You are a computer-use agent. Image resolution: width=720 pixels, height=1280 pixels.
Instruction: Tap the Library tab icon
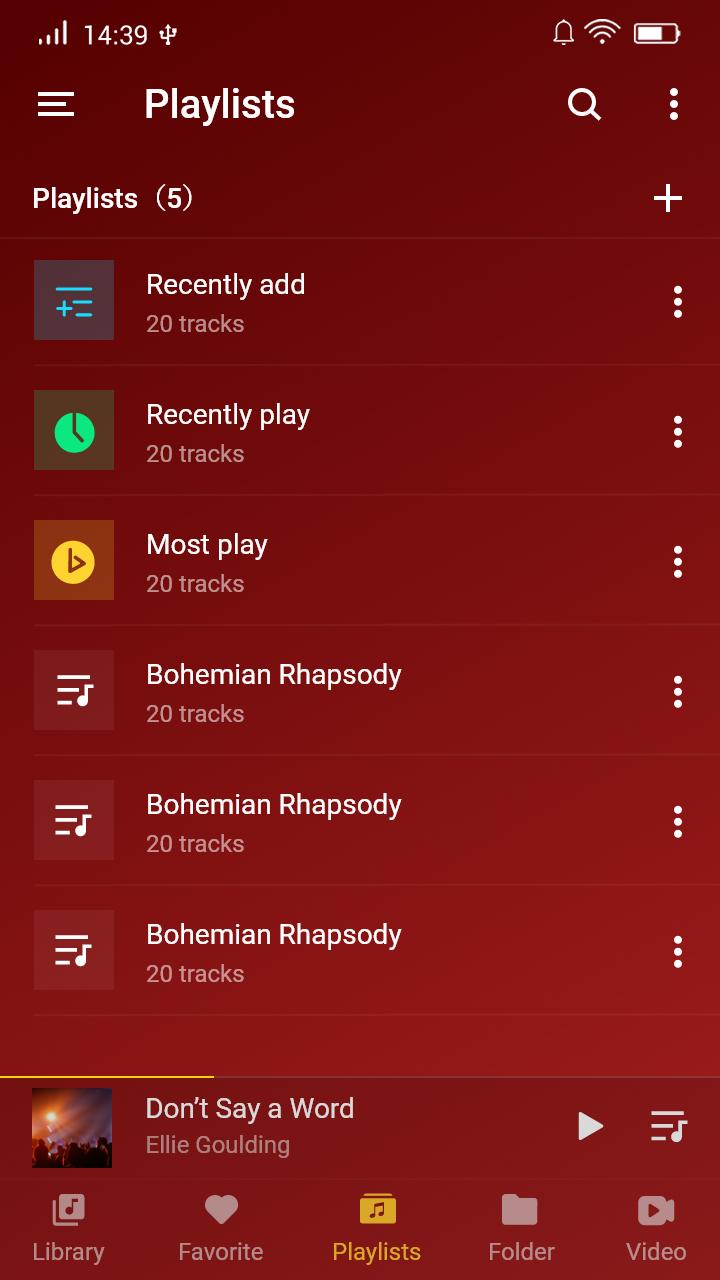67,1209
